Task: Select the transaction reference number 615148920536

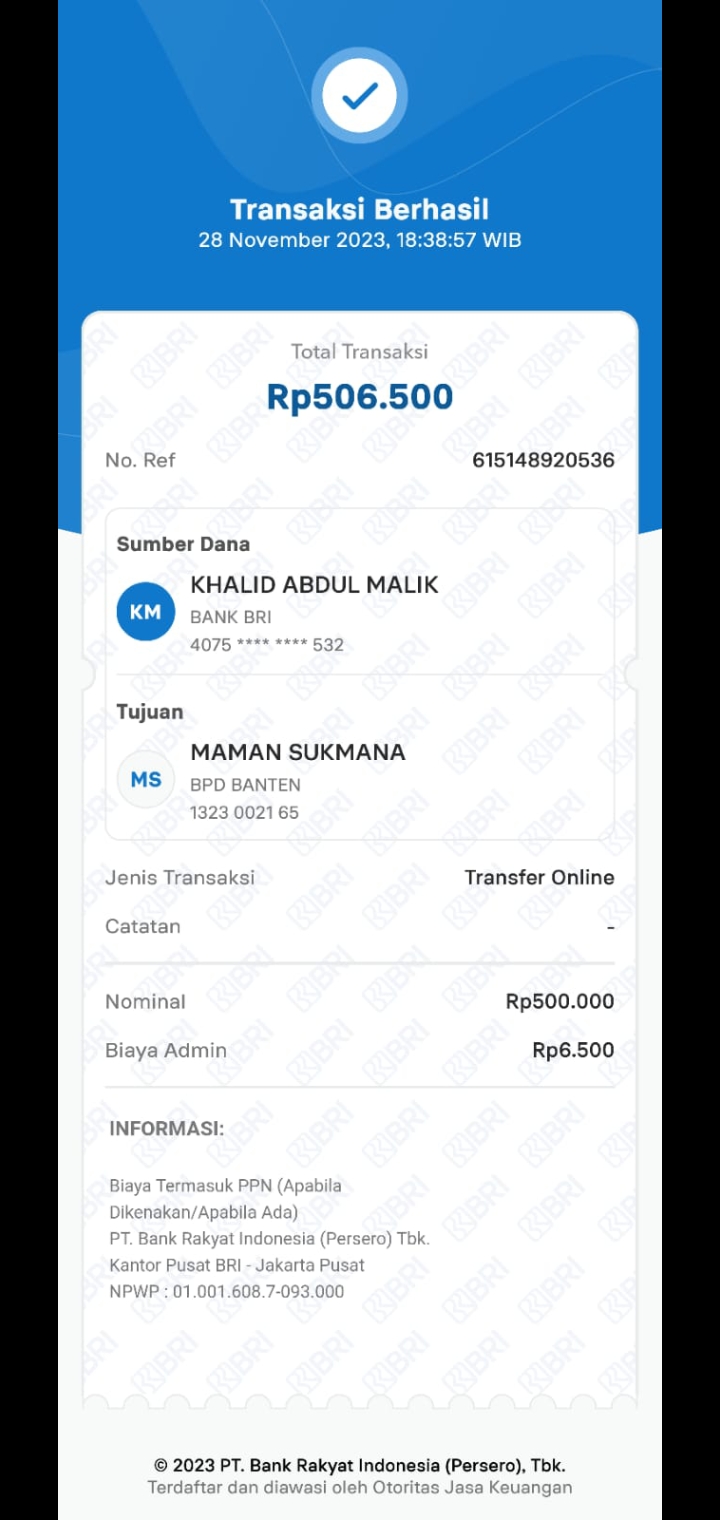Action: [543, 460]
